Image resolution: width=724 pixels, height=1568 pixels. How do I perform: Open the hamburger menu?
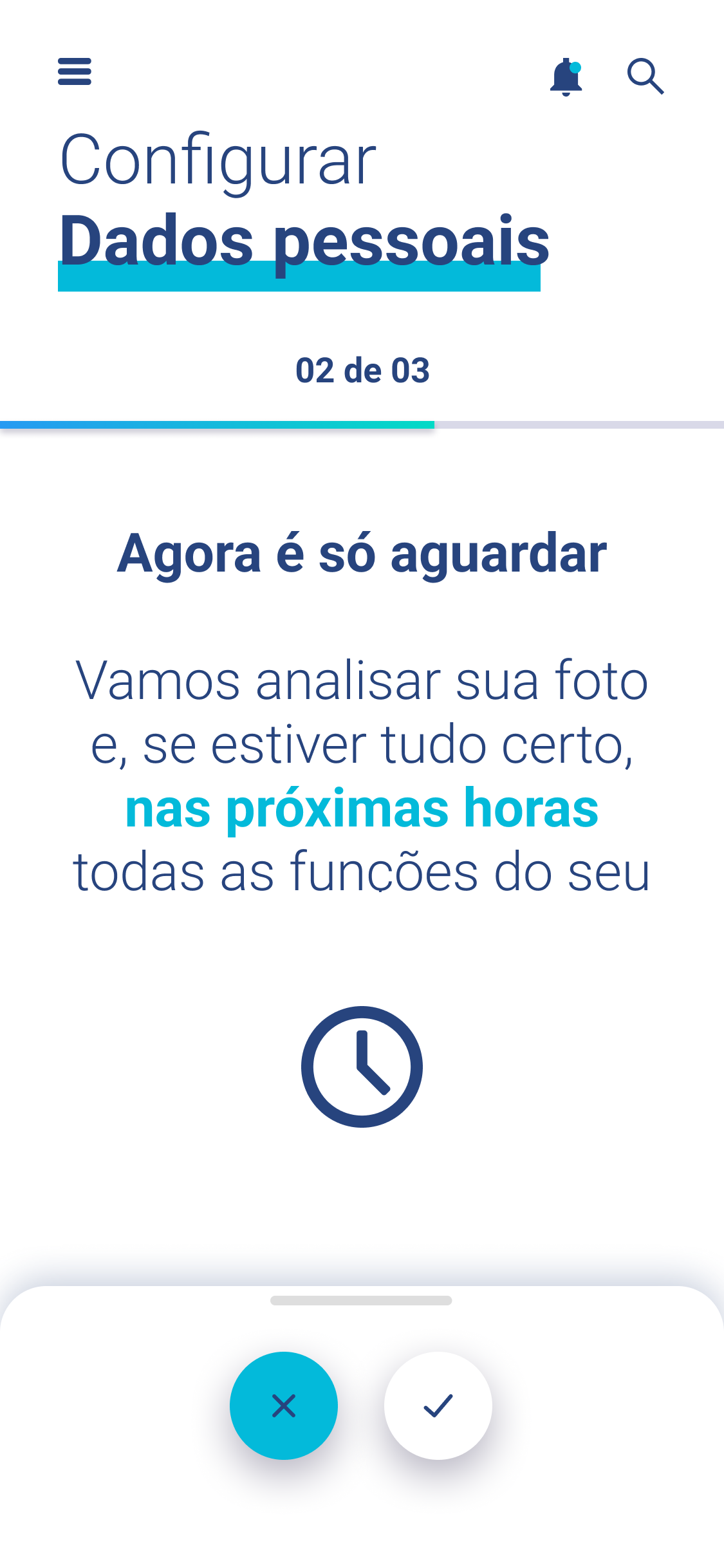[75, 71]
